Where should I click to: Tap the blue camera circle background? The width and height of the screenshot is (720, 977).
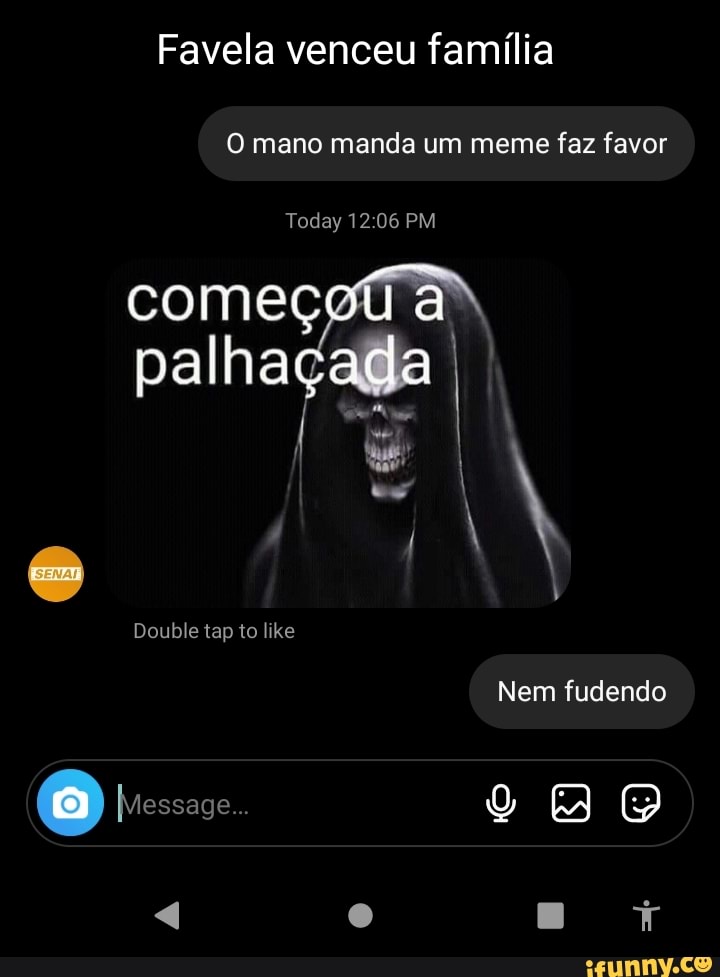[71, 803]
